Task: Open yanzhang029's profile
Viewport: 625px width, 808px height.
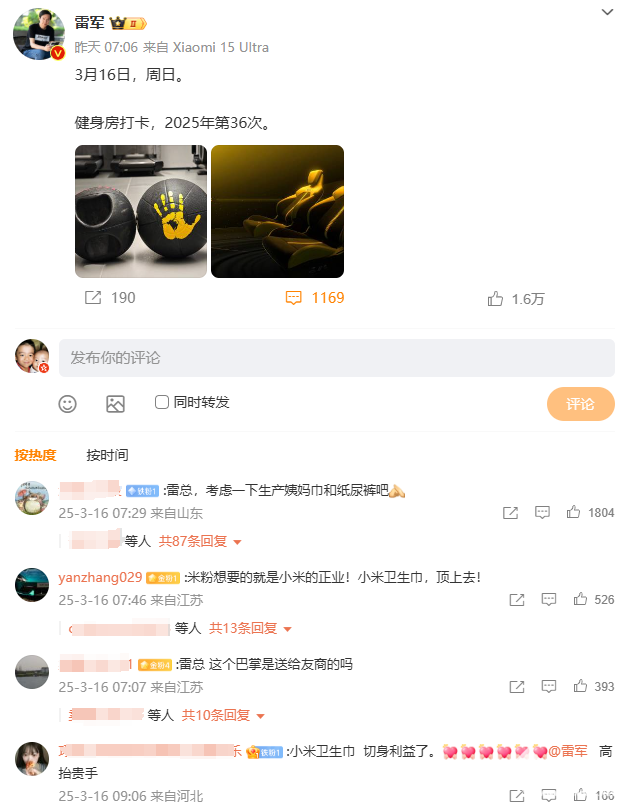Action: tap(100, 577)
